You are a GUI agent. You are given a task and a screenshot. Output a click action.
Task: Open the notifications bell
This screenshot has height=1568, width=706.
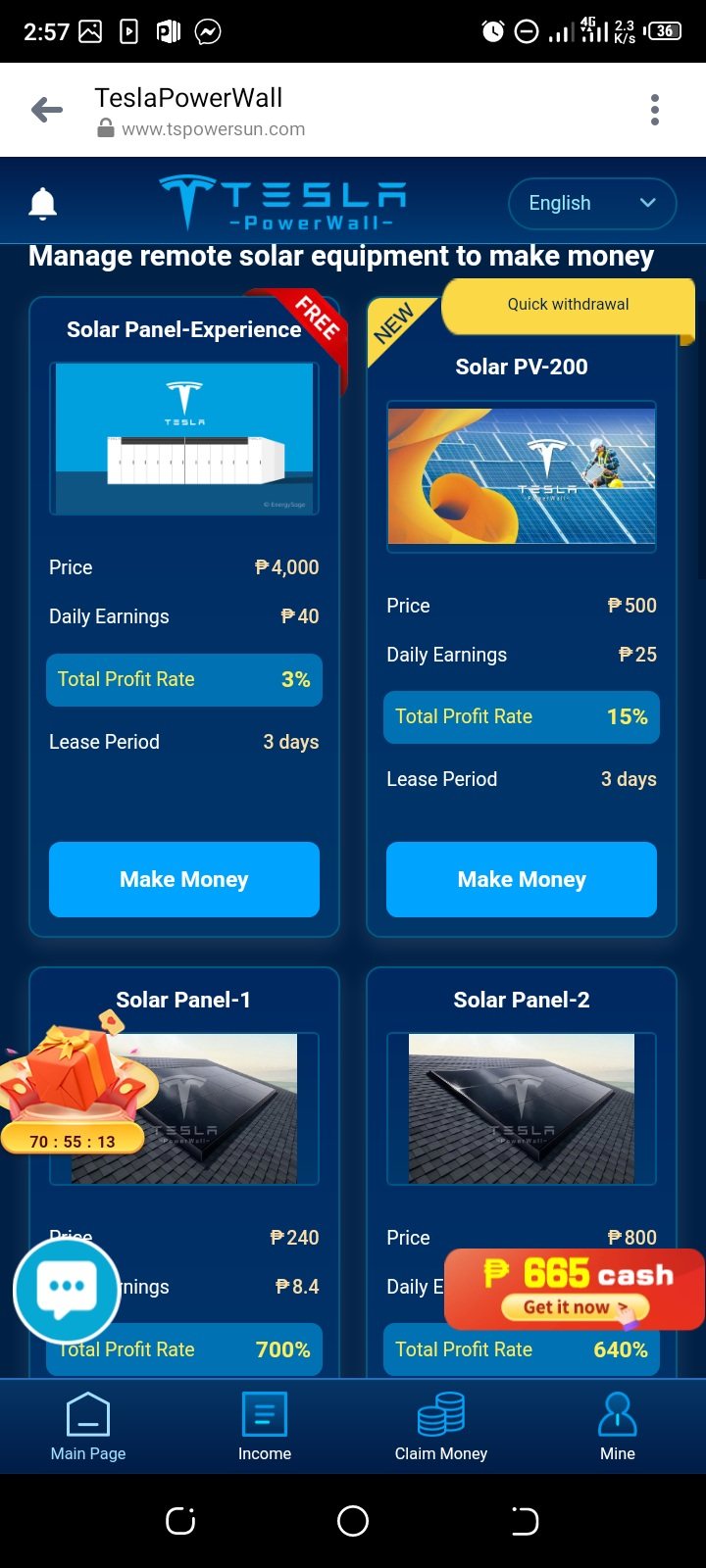click(x=42, y=204)
